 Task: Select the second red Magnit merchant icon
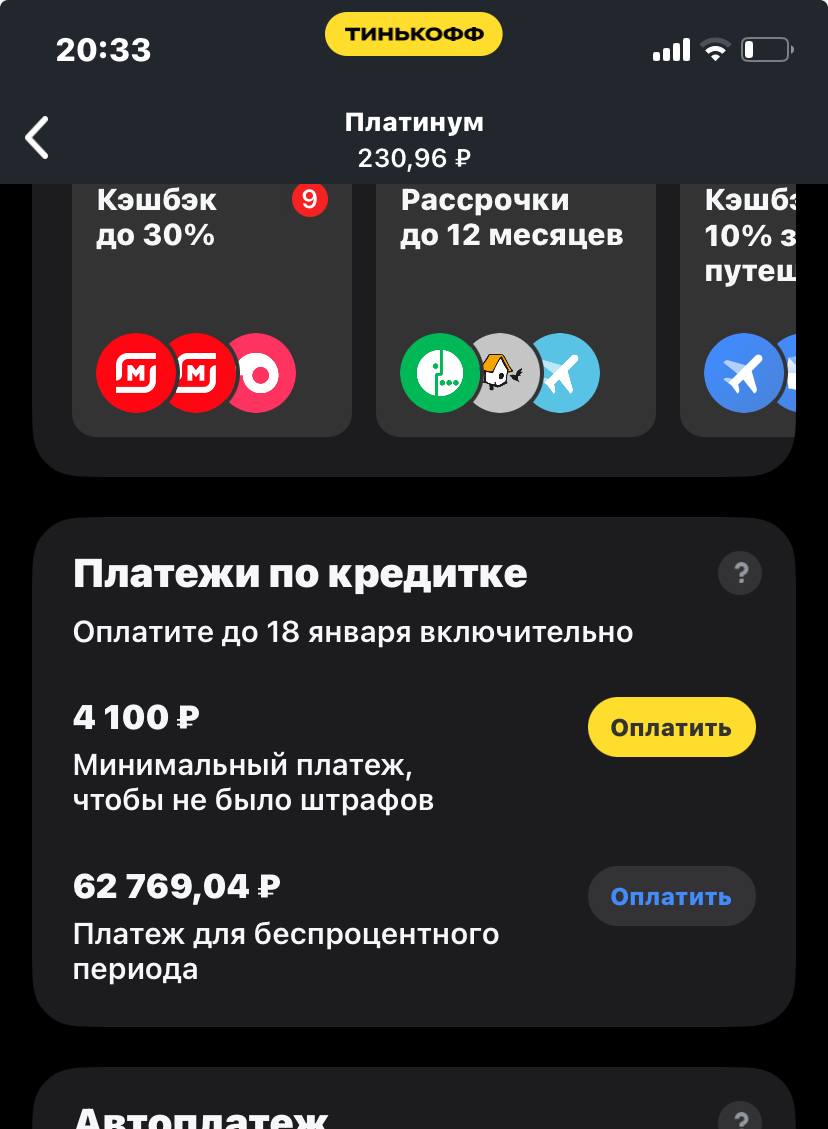click(198, 373)
